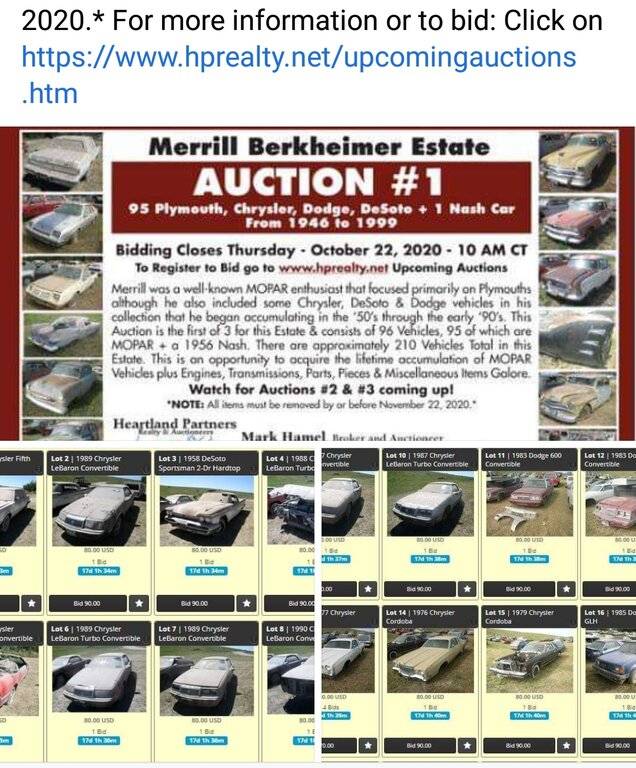Open the hprealty.net upcoming auctions link
Image resolution: width=636 pixels, height=768 pixels.
tap(298, 58)
